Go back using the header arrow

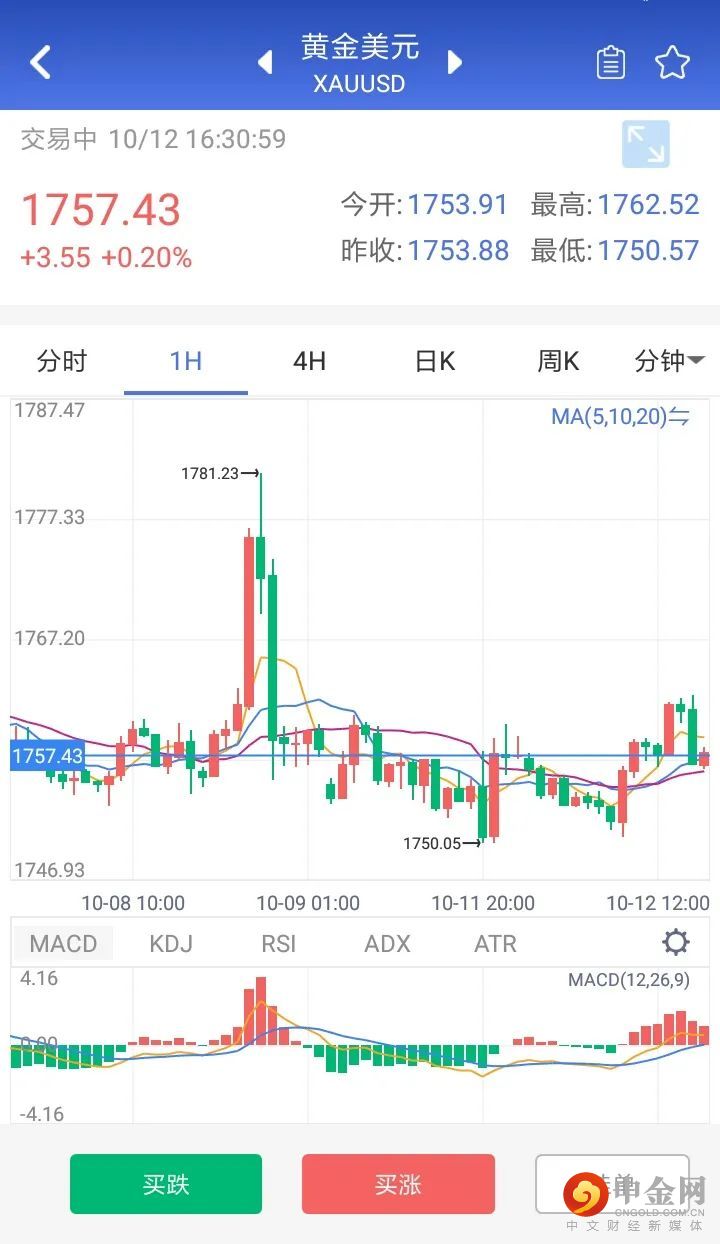40,62
